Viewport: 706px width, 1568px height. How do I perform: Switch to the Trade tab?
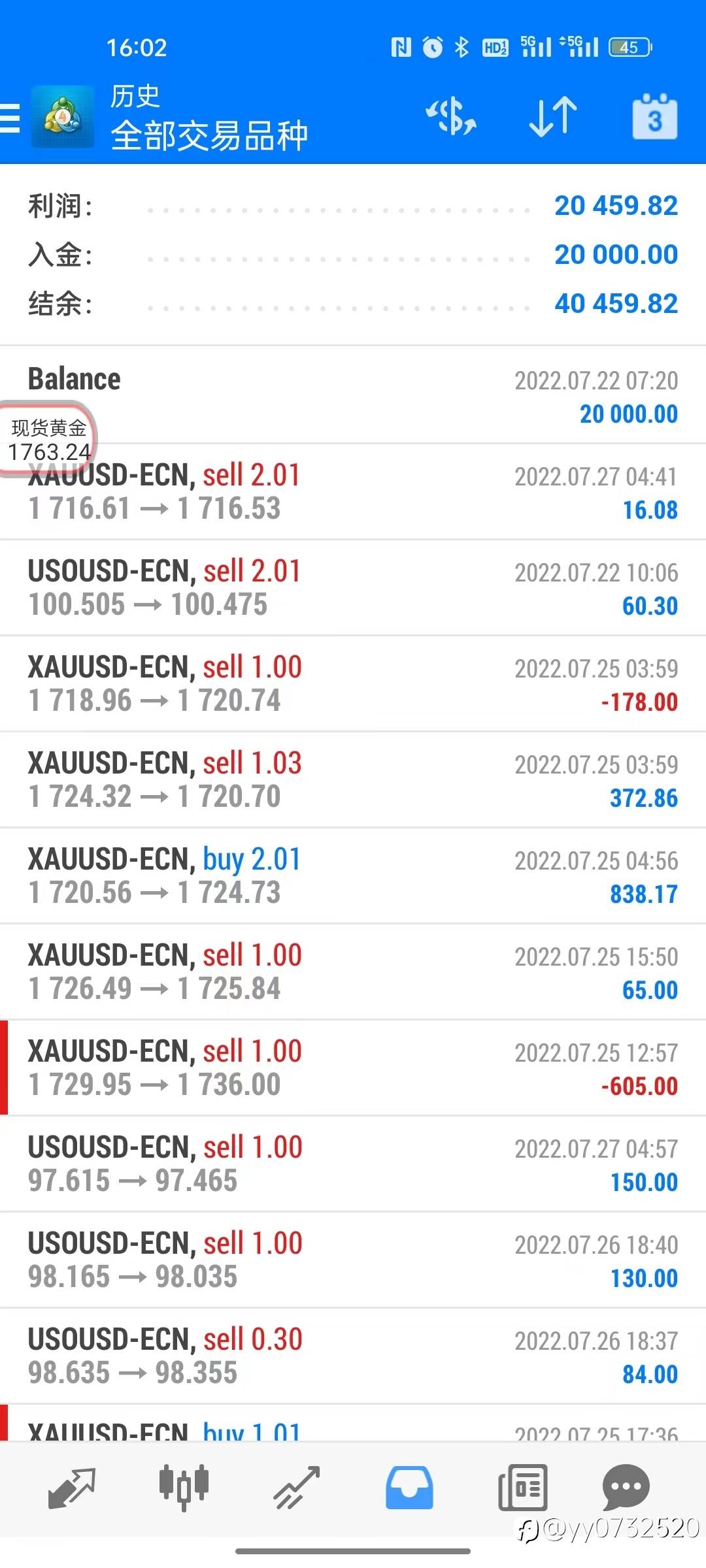click(x=297, y=1488)
